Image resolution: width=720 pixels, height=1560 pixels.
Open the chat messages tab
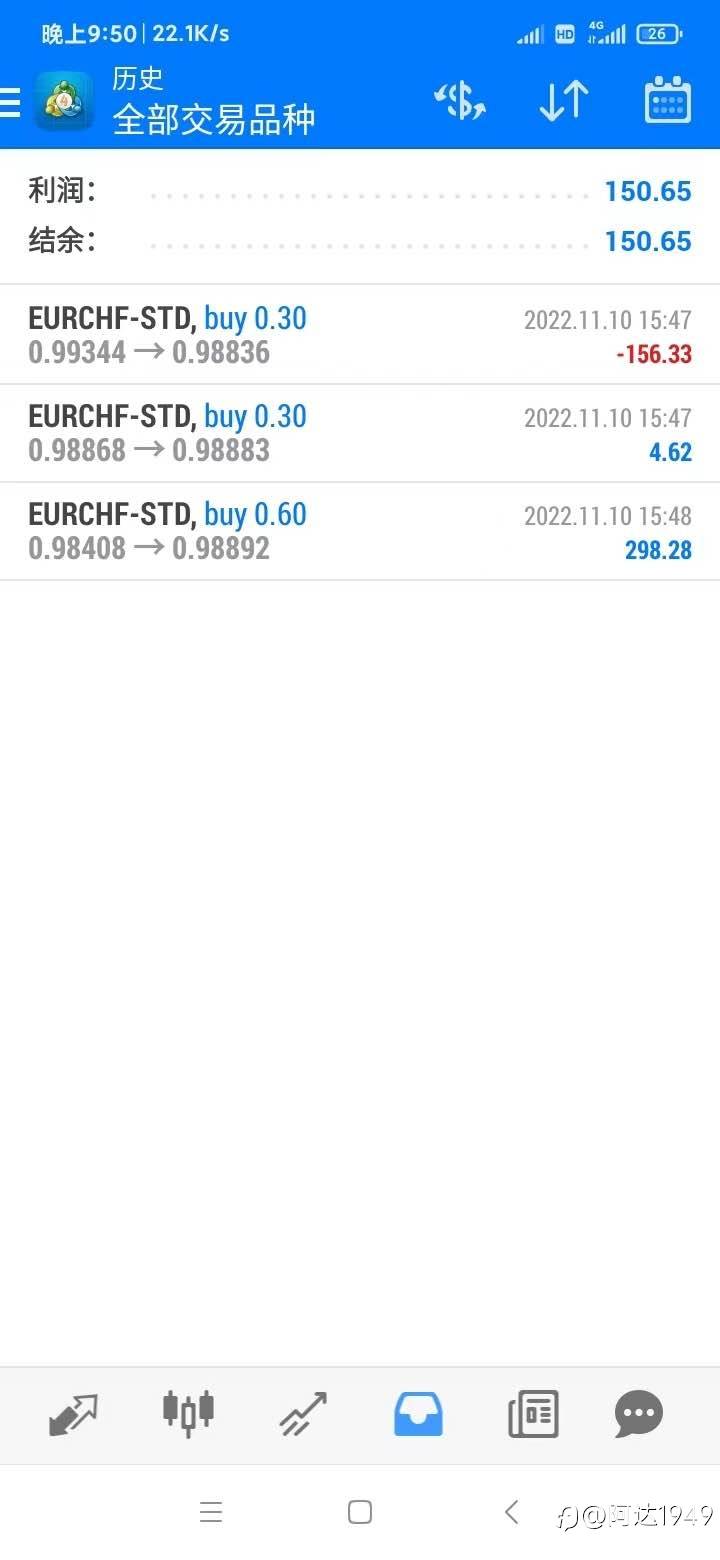click(639, 1414)
